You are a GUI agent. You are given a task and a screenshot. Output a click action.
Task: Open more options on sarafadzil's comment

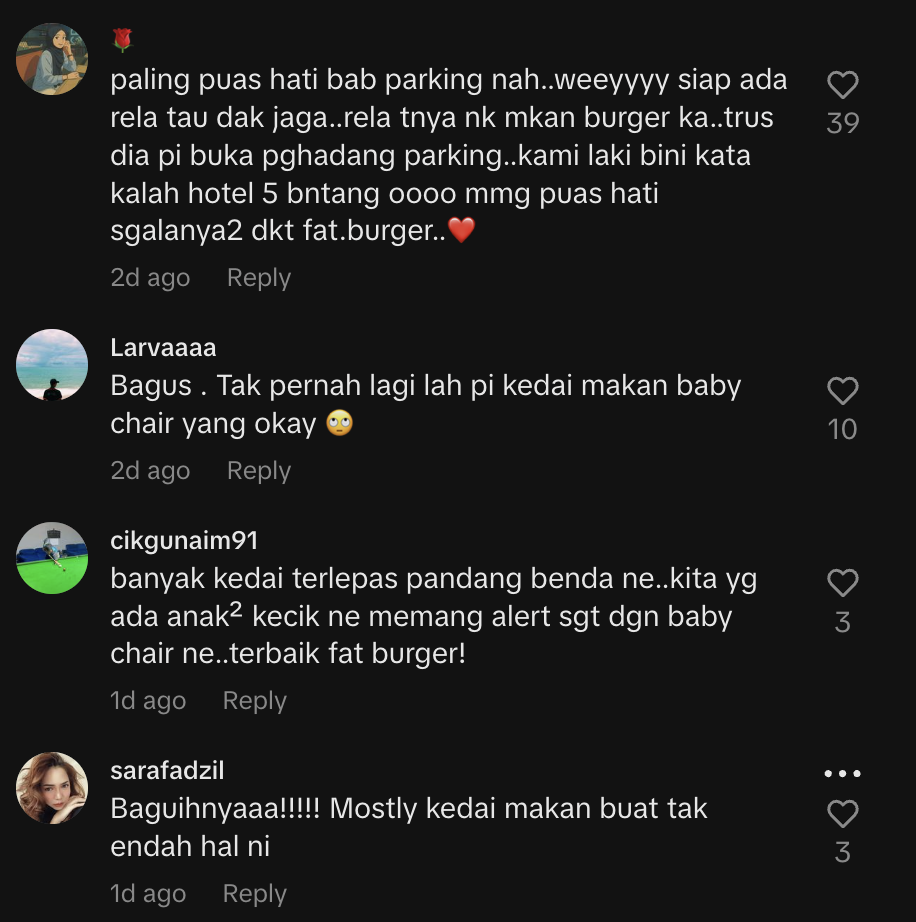click(x=842, y=774)
